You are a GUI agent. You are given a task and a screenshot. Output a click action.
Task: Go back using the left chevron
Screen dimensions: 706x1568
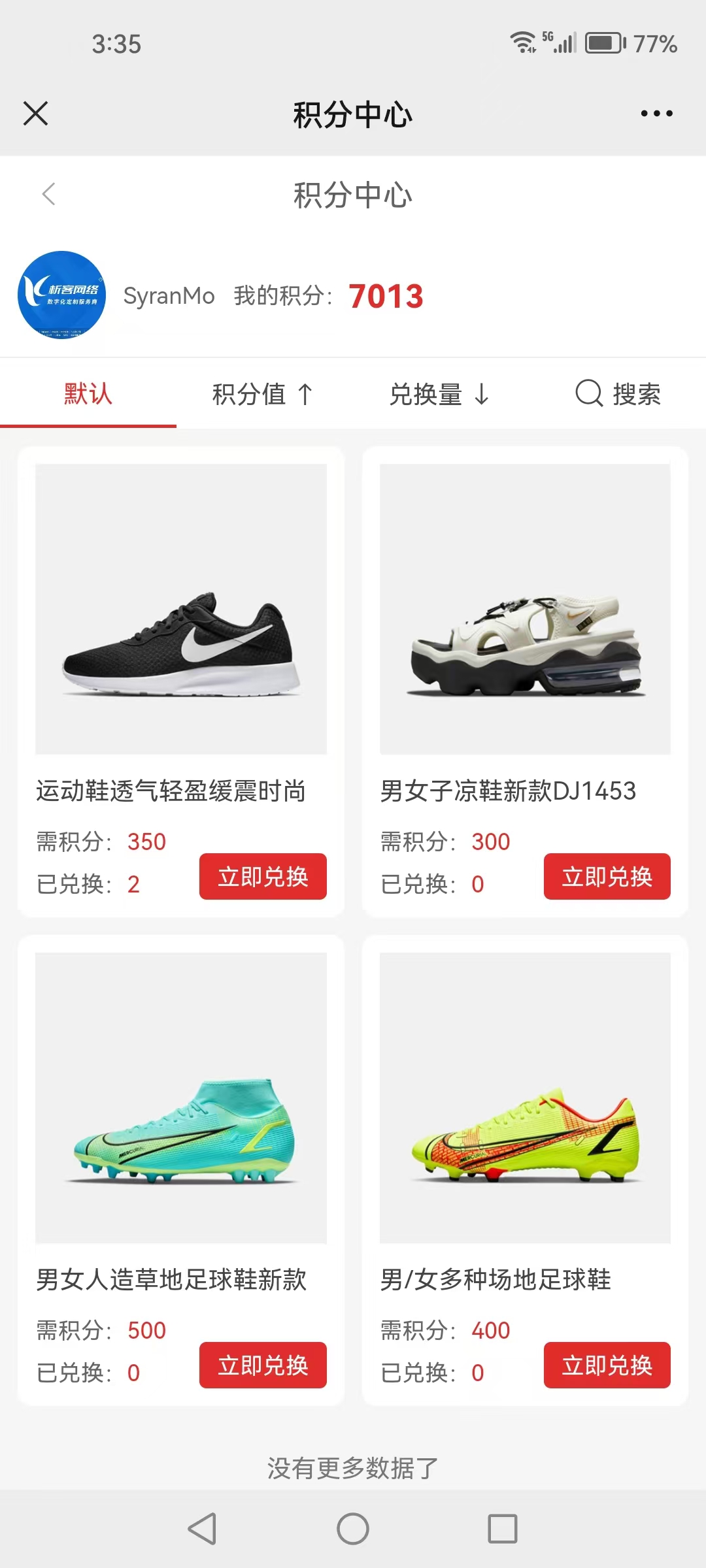(x=49, y=194)
